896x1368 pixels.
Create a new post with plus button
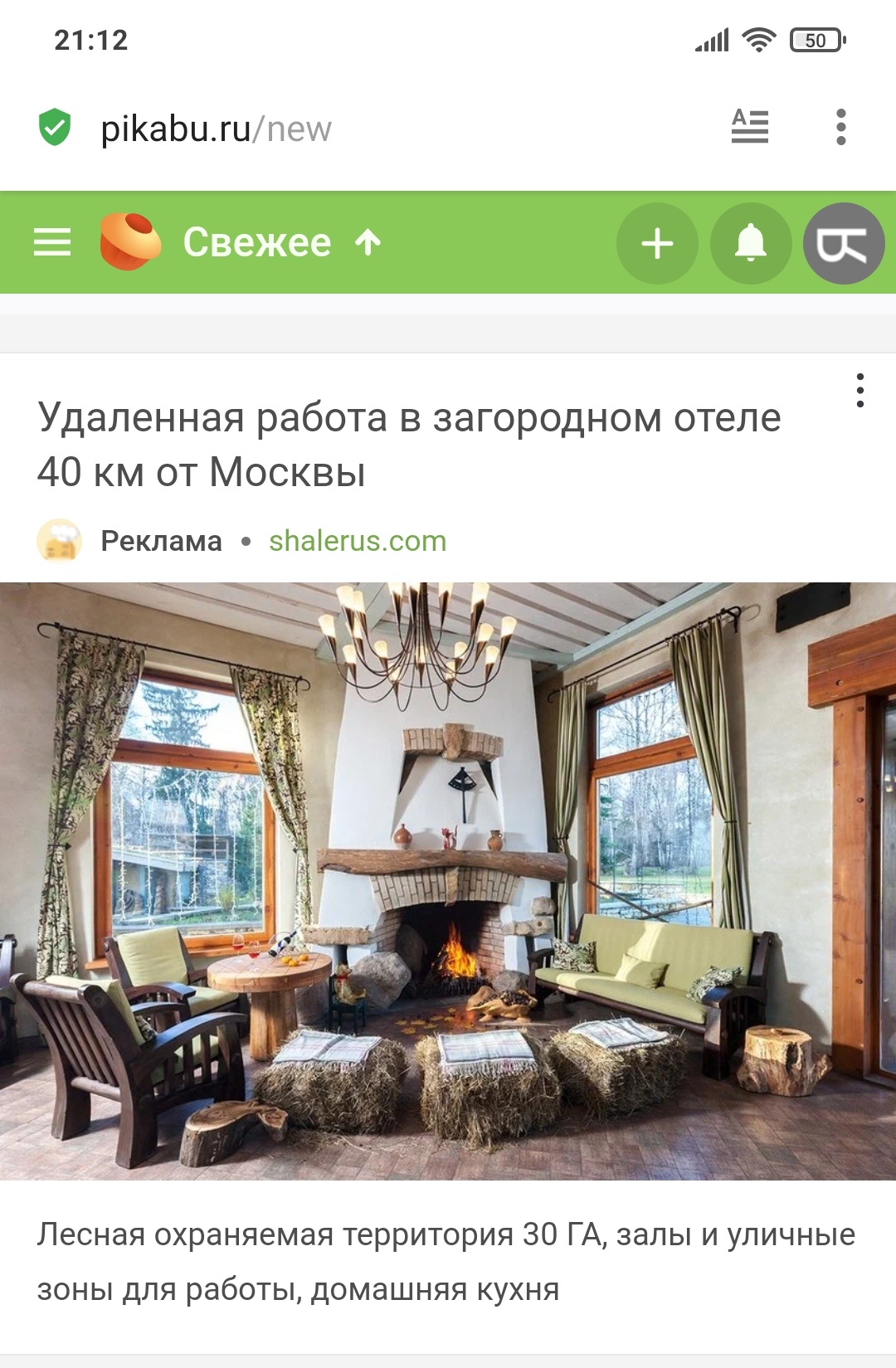pos(657,244)
